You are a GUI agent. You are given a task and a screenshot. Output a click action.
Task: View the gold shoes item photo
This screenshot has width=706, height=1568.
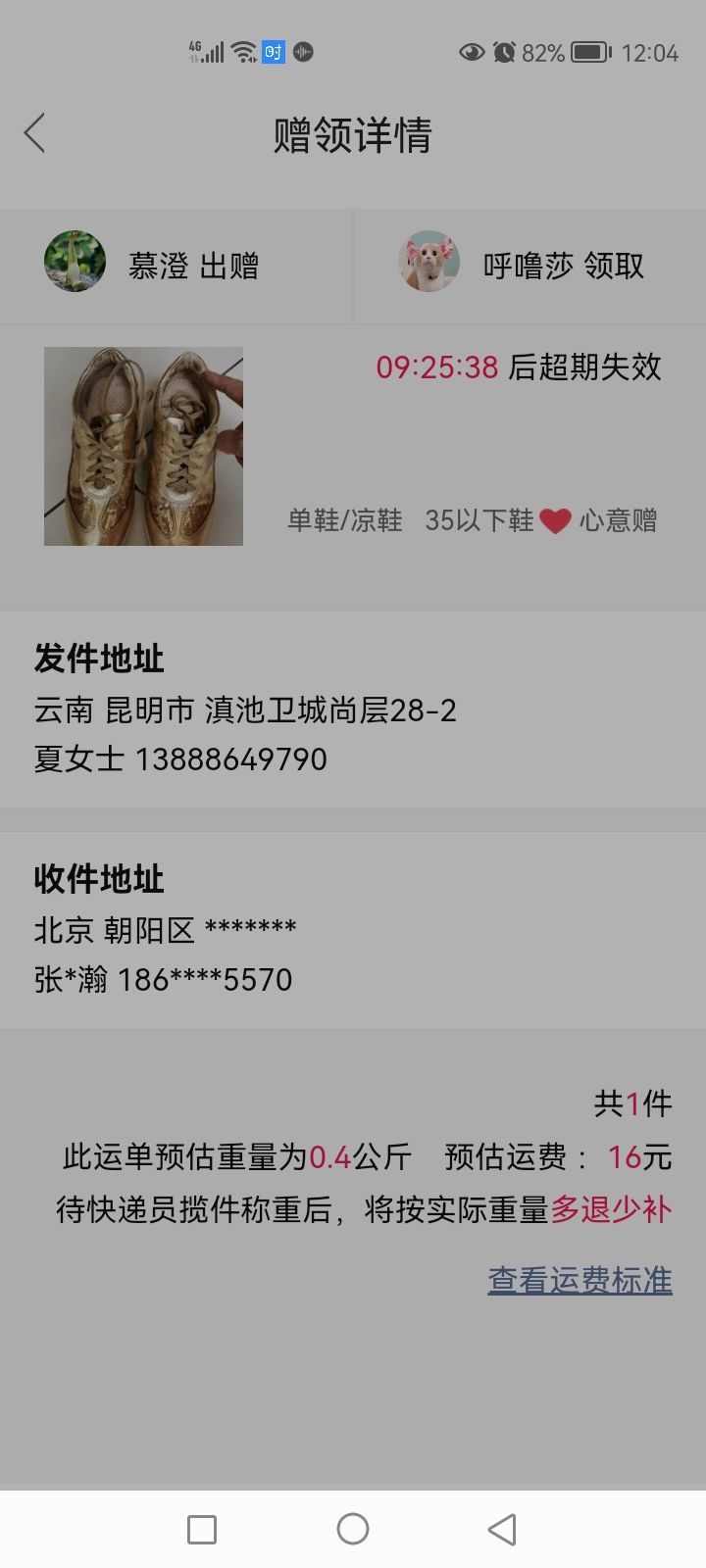click(143, 446)
